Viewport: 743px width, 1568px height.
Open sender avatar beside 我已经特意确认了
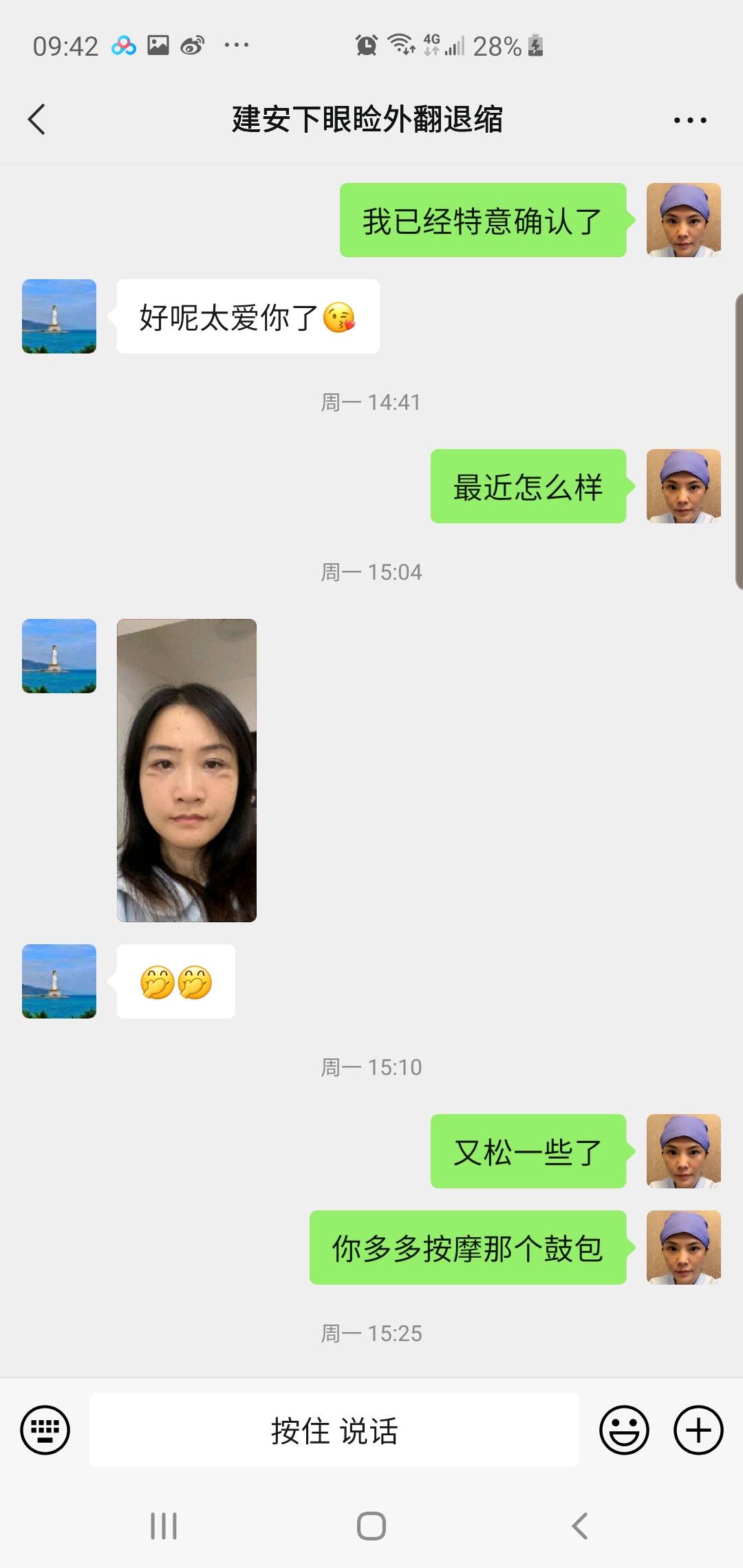pyautogui.click(x=683, y=220)
